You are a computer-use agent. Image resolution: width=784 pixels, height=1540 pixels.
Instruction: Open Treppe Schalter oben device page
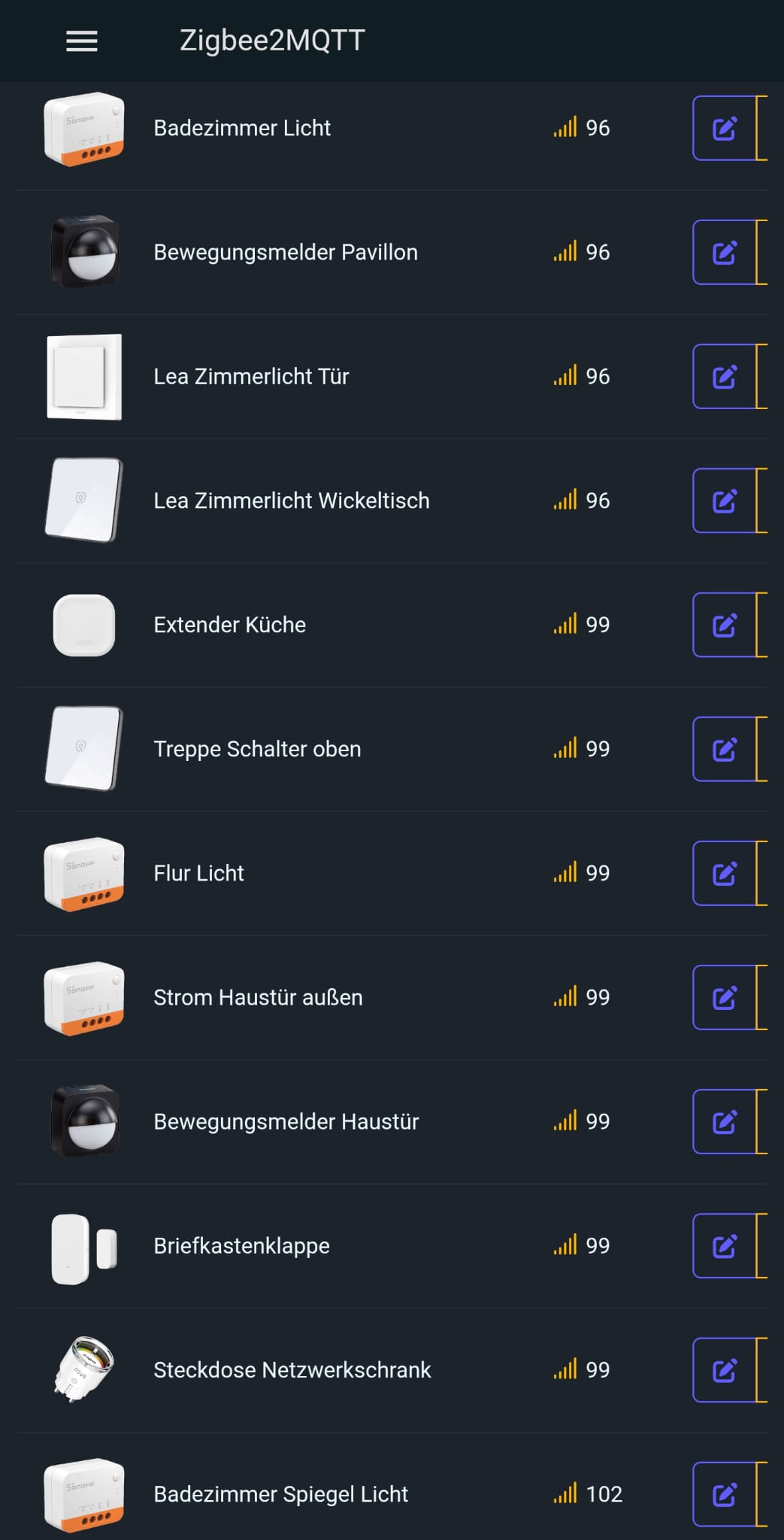tap(257, 749)
